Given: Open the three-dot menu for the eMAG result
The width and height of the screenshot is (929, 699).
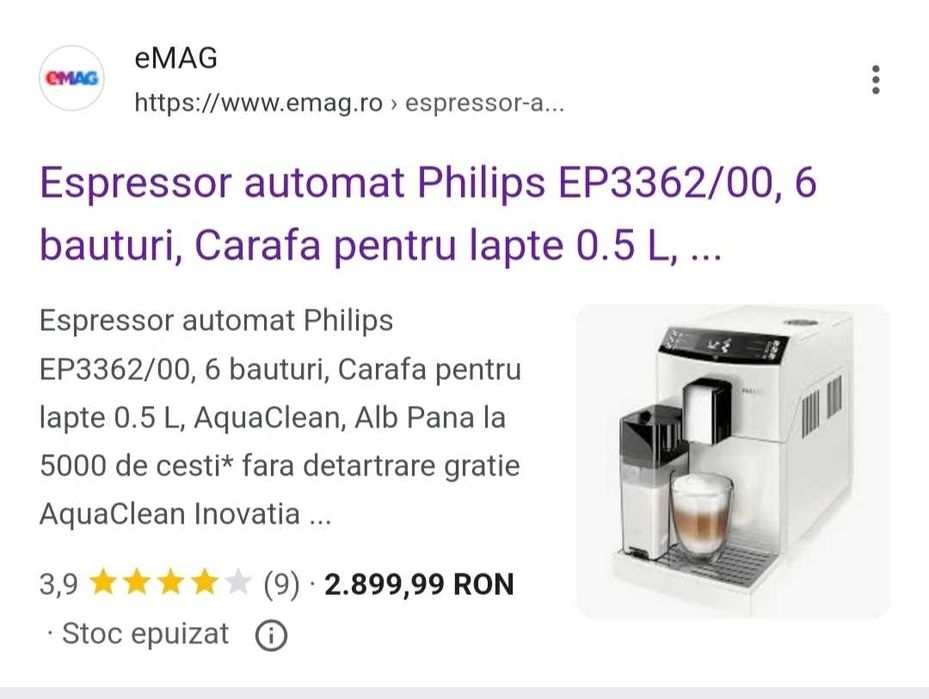Looking at the screenshot, I should click(x=875, y=79).
